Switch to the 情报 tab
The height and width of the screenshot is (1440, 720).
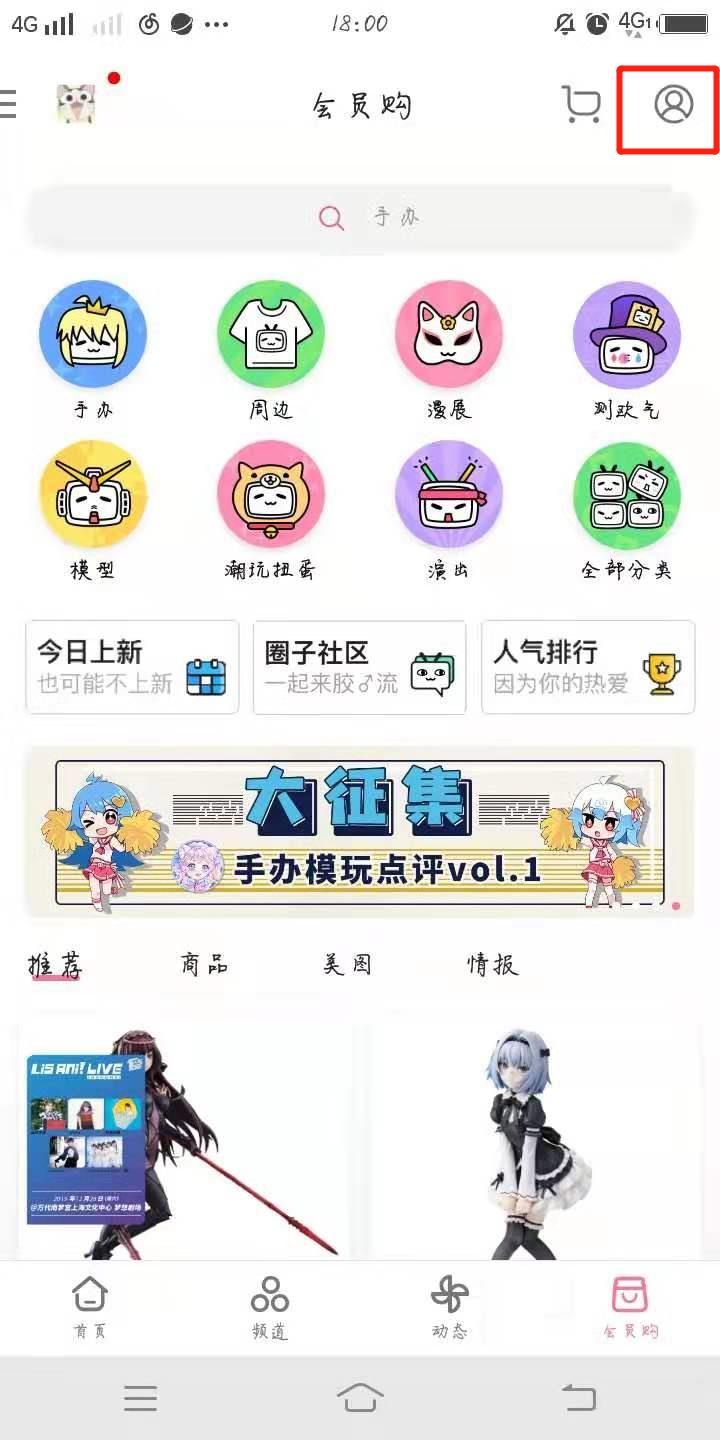(x=492, y=964)
